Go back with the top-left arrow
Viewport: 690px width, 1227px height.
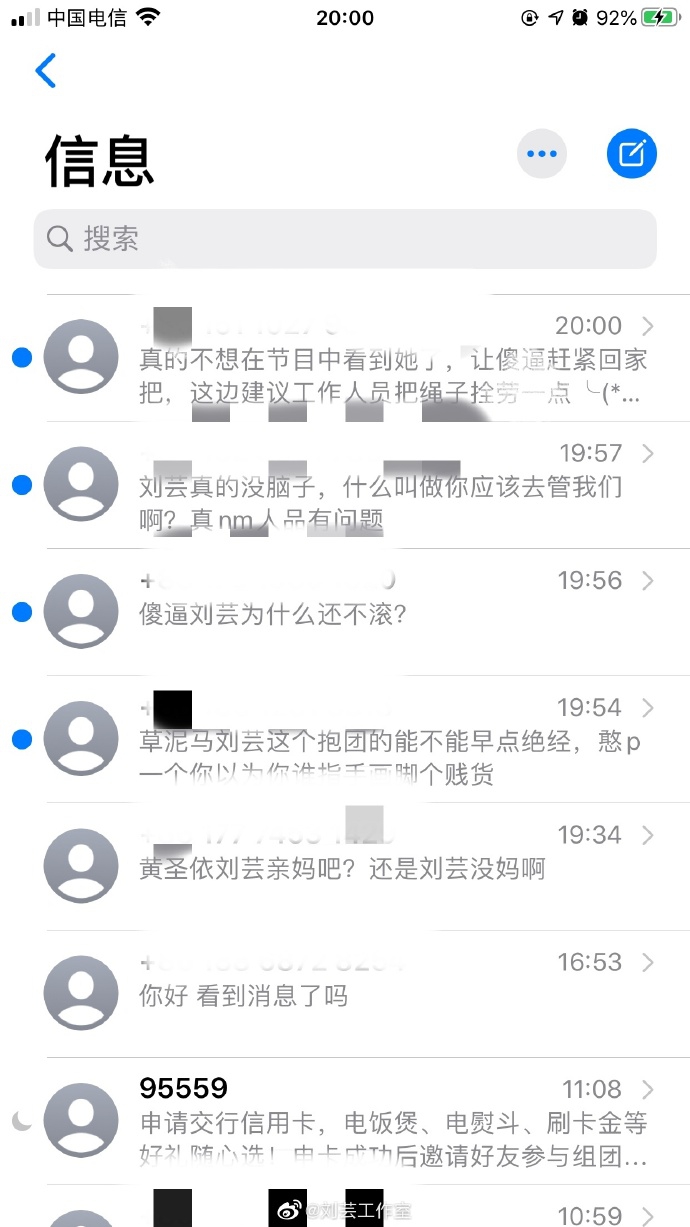[x=46, y=70]
